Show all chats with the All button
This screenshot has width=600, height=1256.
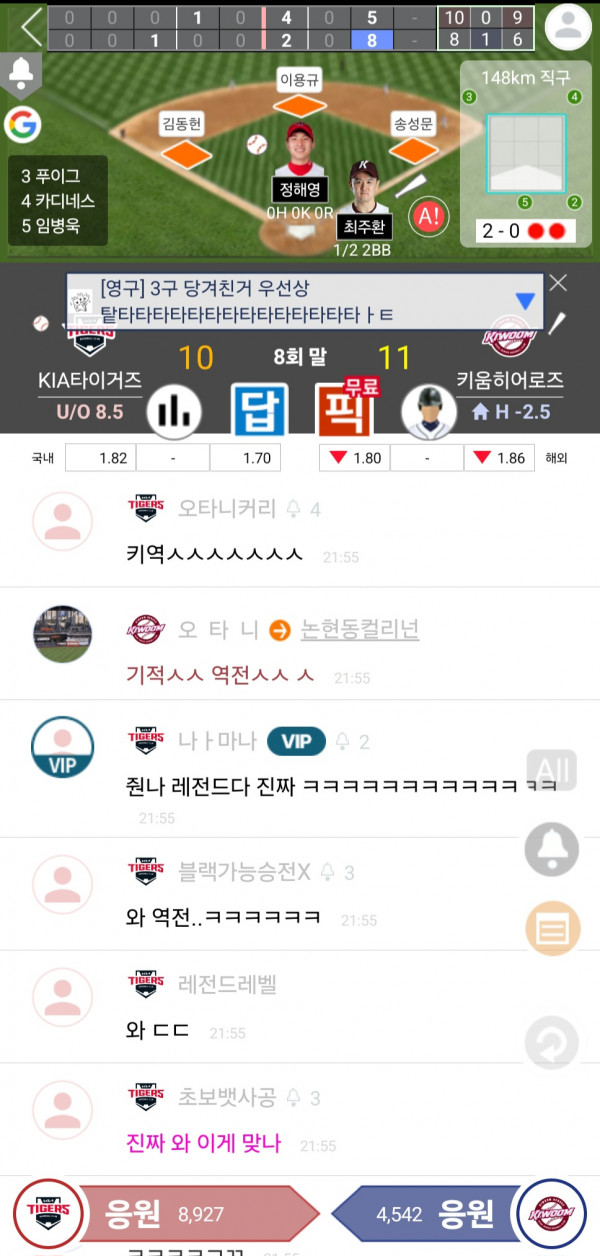(552, 769)
